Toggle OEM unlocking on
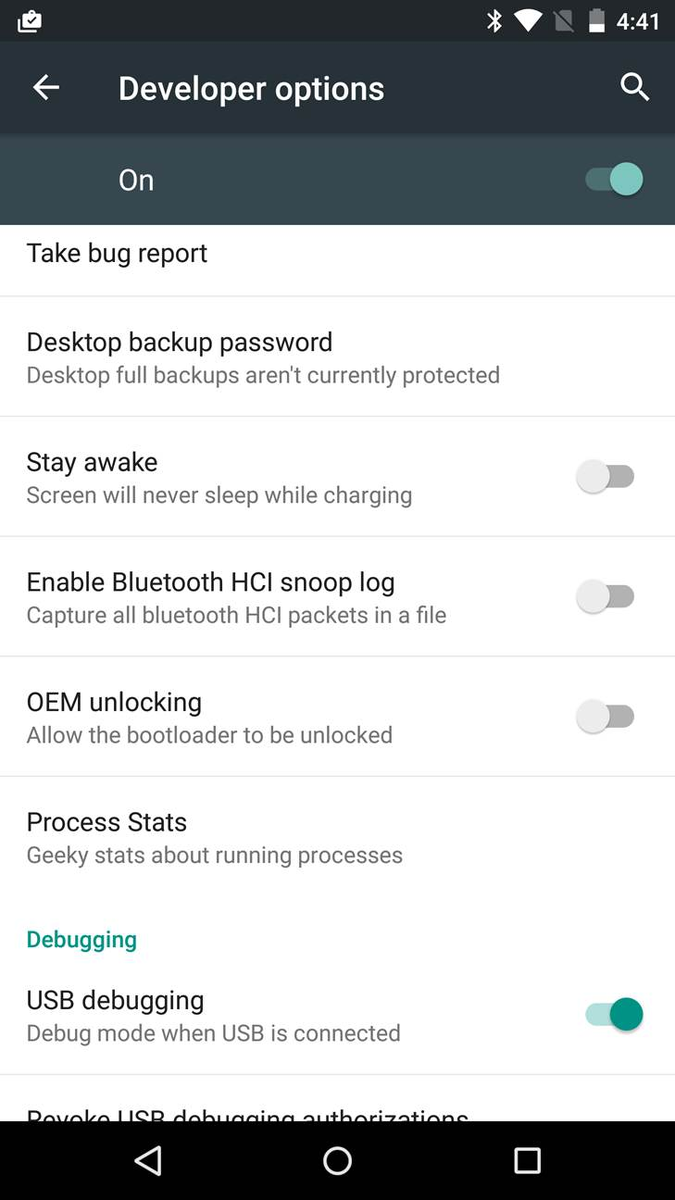 (x=606, y=717)
